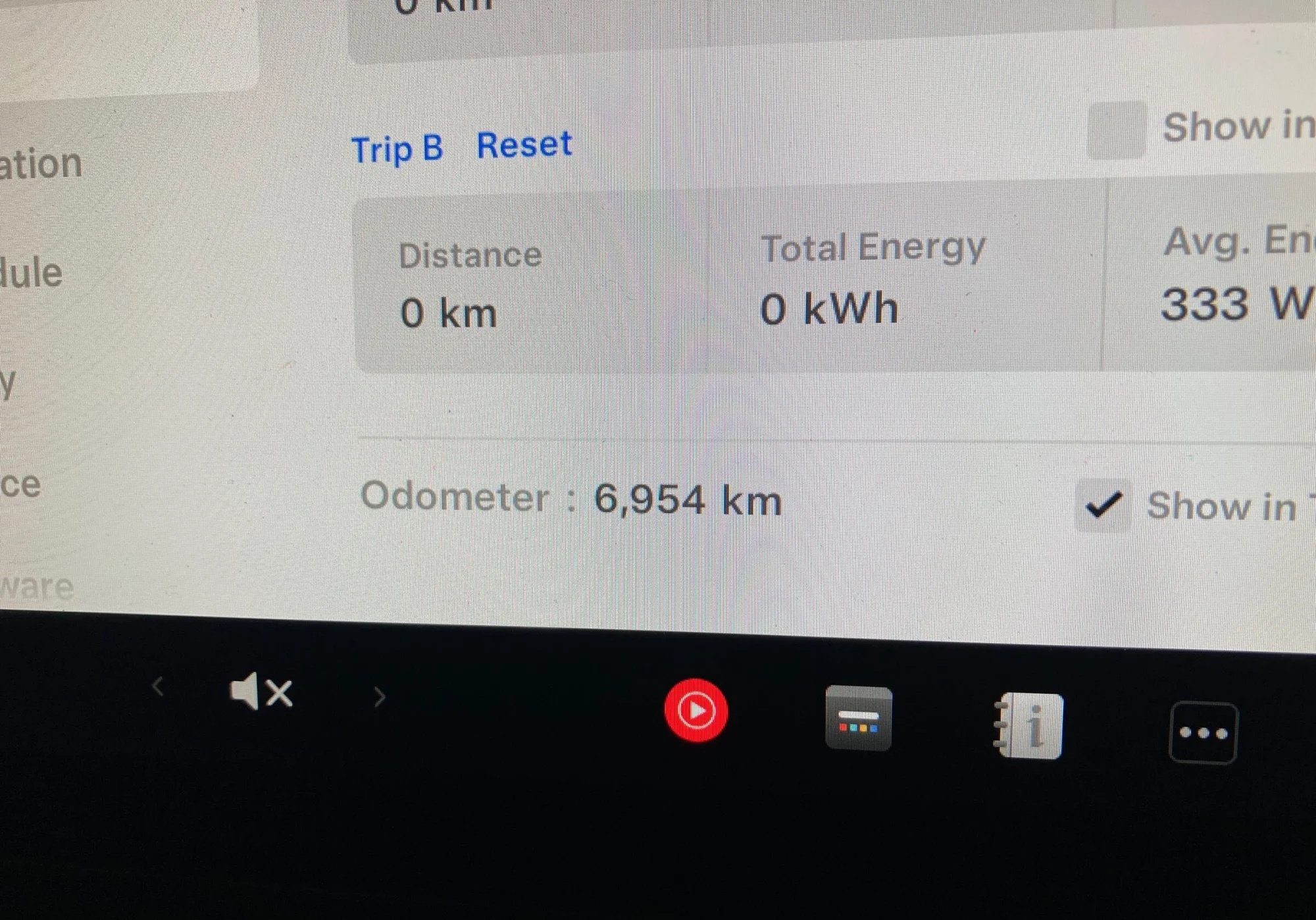1316x920 pixels.
Task: Uncheck the Show in checkbox beside Odometer
Action: [x=1103, y=505]
